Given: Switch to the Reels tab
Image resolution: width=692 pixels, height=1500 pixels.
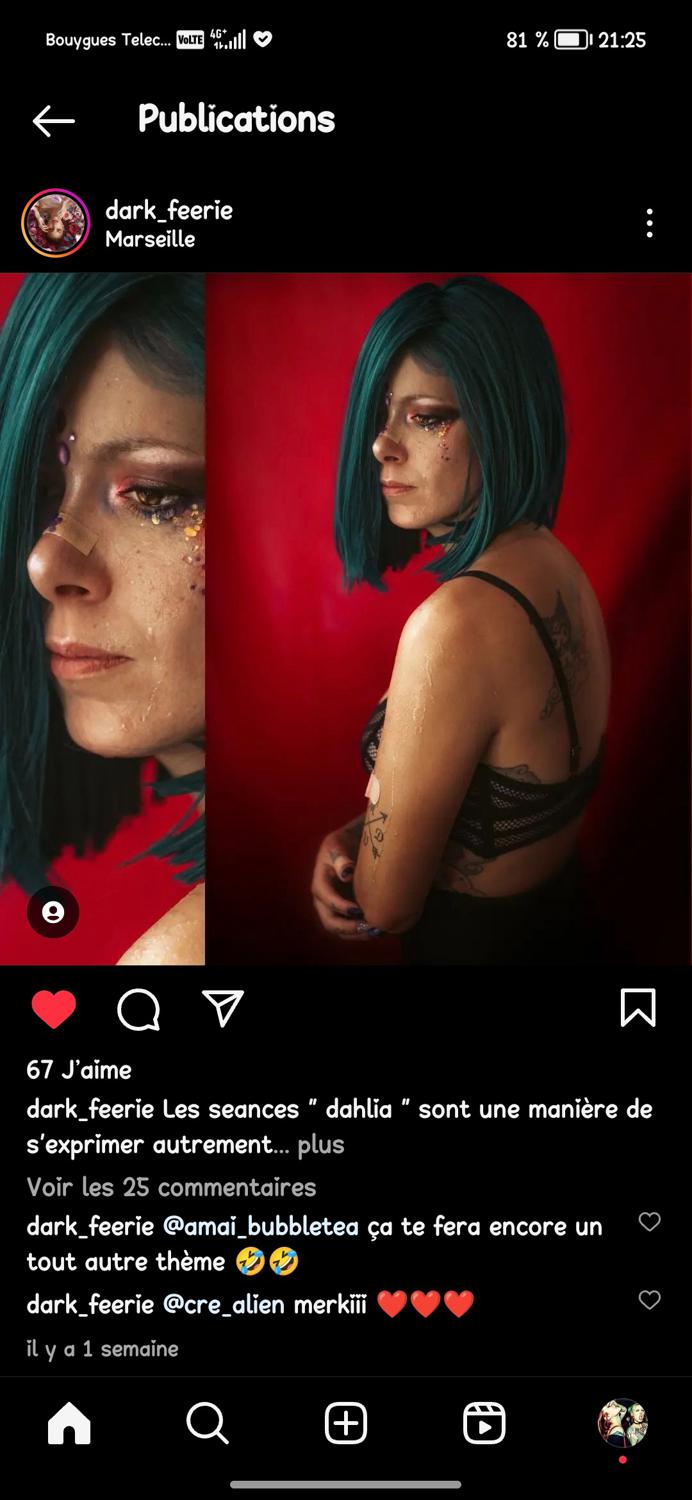Looking at the screenshot, I should tap(484, 1423).
